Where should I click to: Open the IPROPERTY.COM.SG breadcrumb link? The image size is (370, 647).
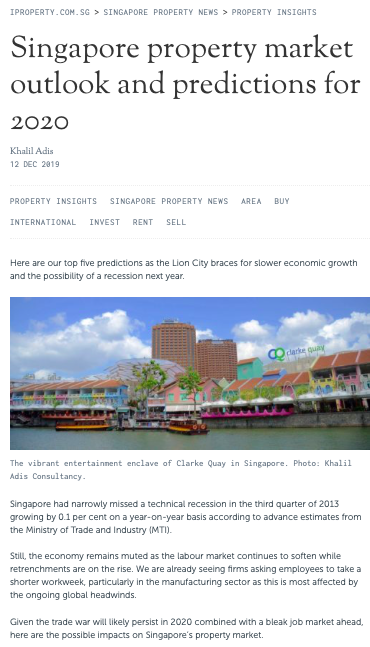pos(49,12)
